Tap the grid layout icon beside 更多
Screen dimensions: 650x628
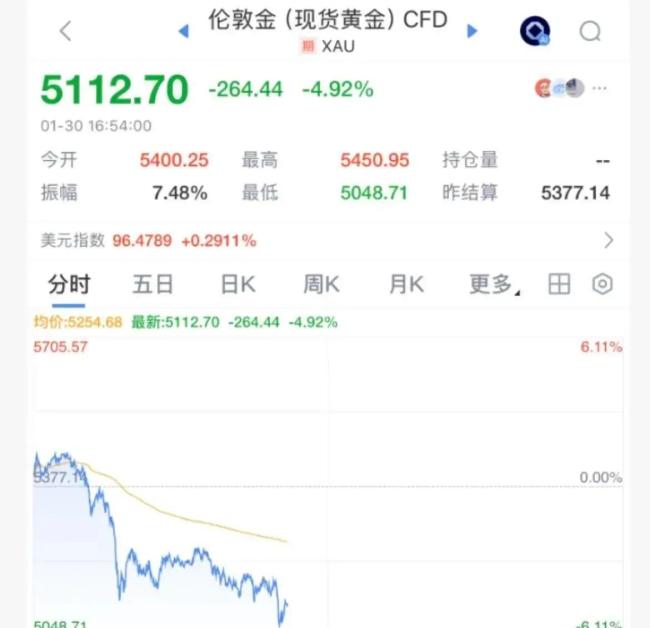pos(559,285)
